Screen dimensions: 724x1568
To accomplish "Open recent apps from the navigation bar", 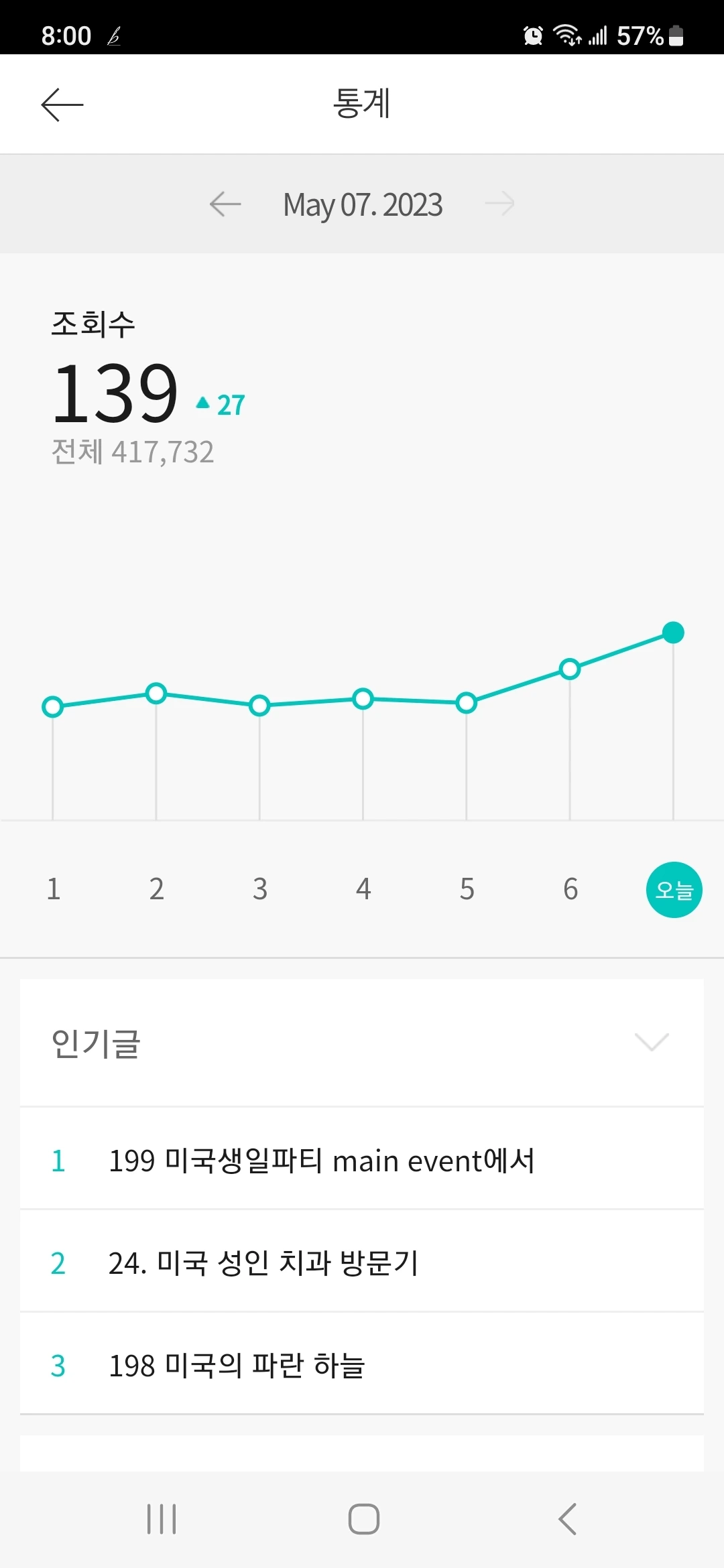I will [162, 1519].
